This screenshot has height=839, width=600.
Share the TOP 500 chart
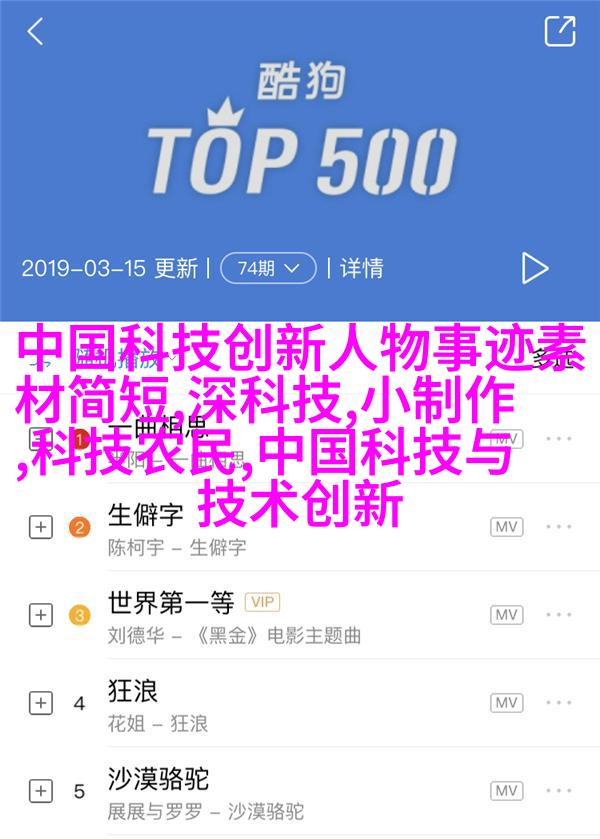click(x=559, y=31)
